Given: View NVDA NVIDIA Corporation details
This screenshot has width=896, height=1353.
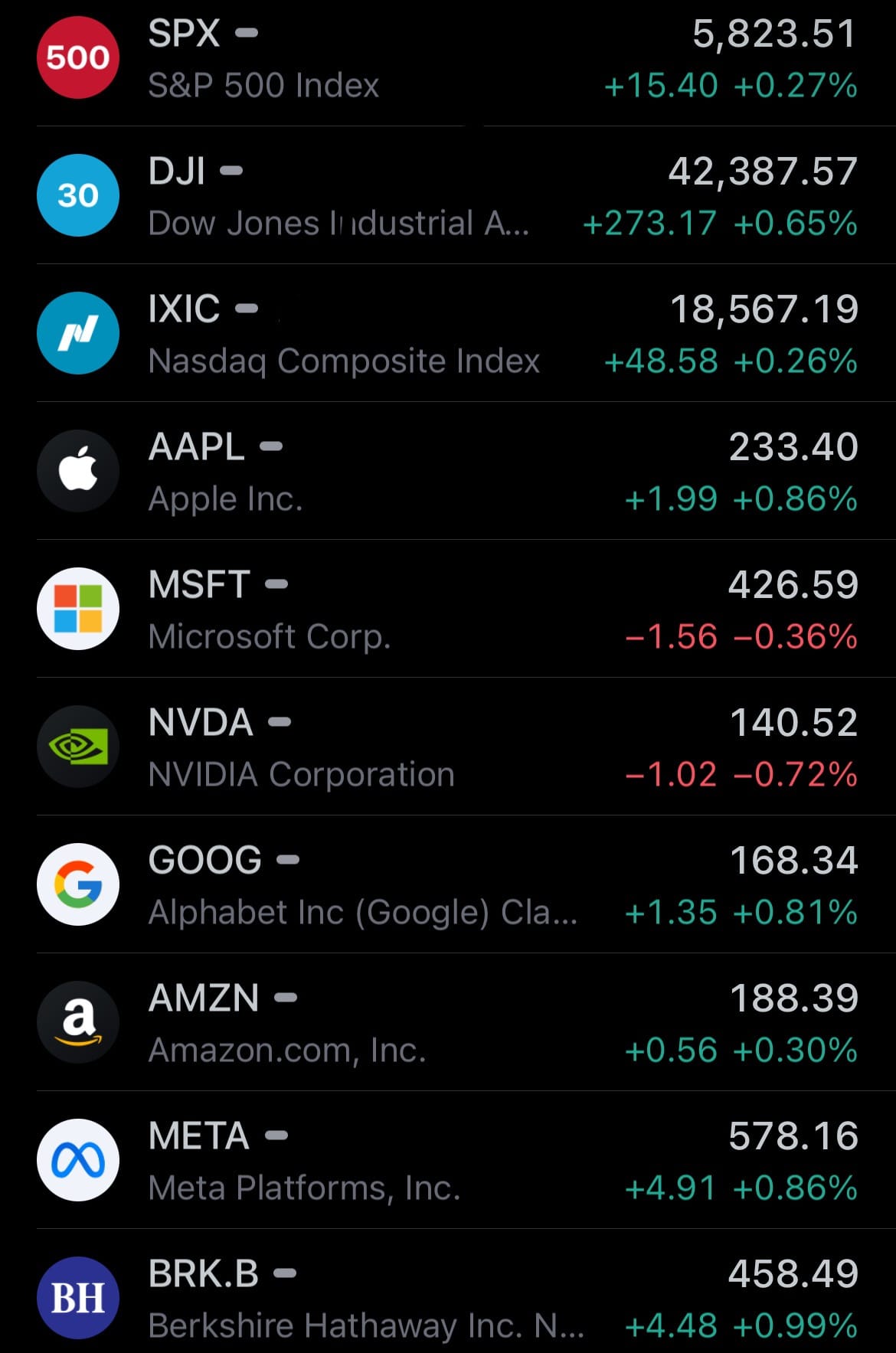Looking at the screenshot, I should coord(448,748).
